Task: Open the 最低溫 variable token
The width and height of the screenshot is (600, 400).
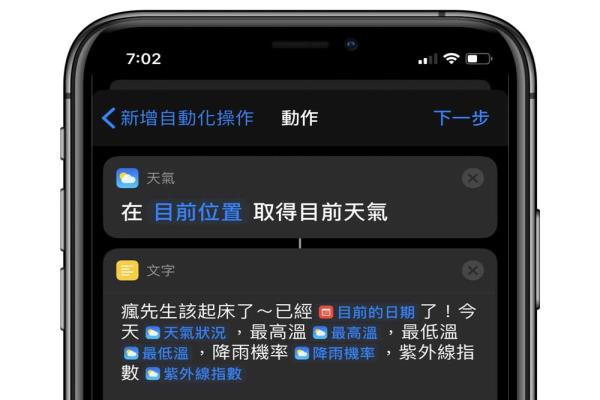Action: 156,354
